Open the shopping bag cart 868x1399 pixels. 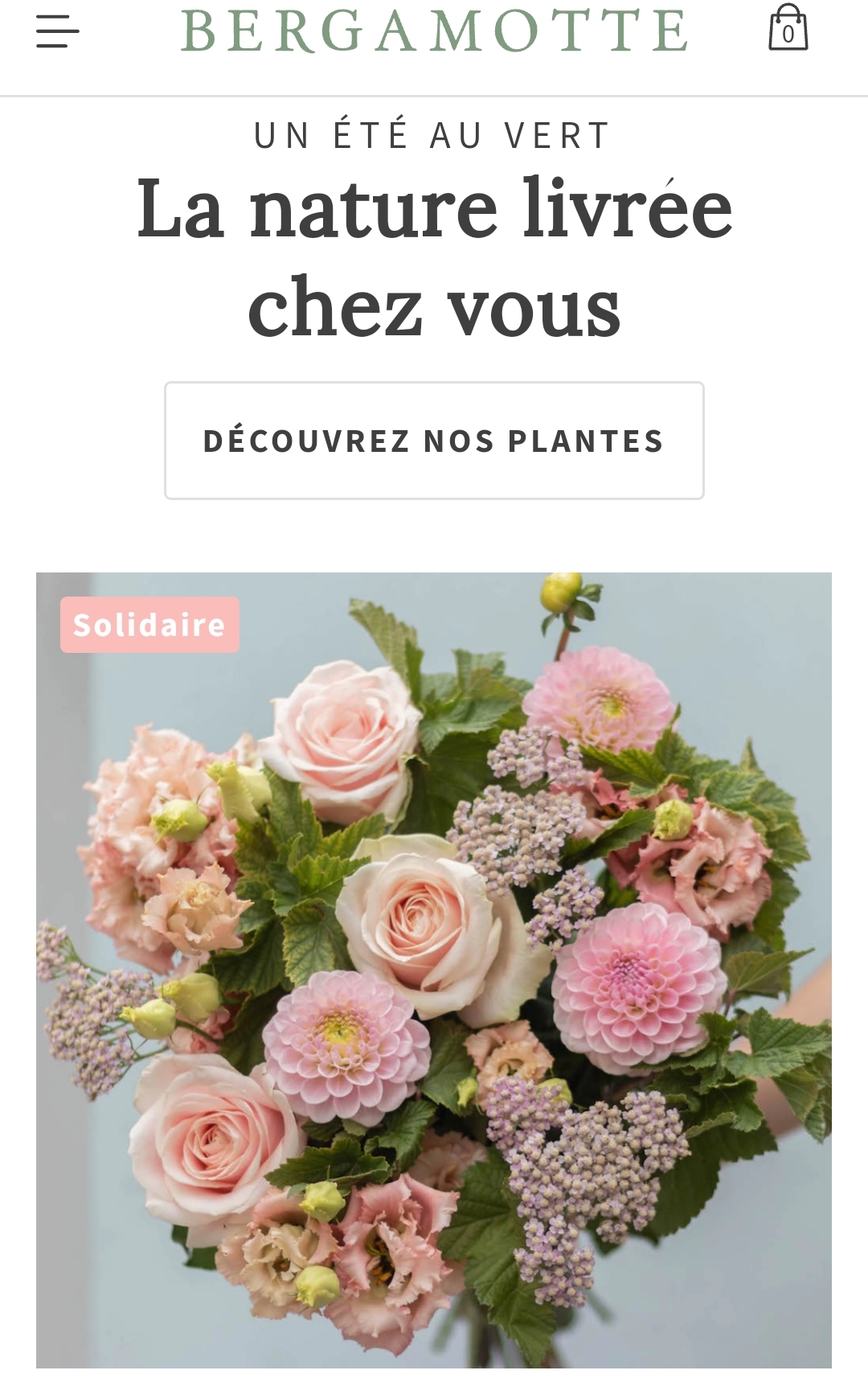click(788, 29)
